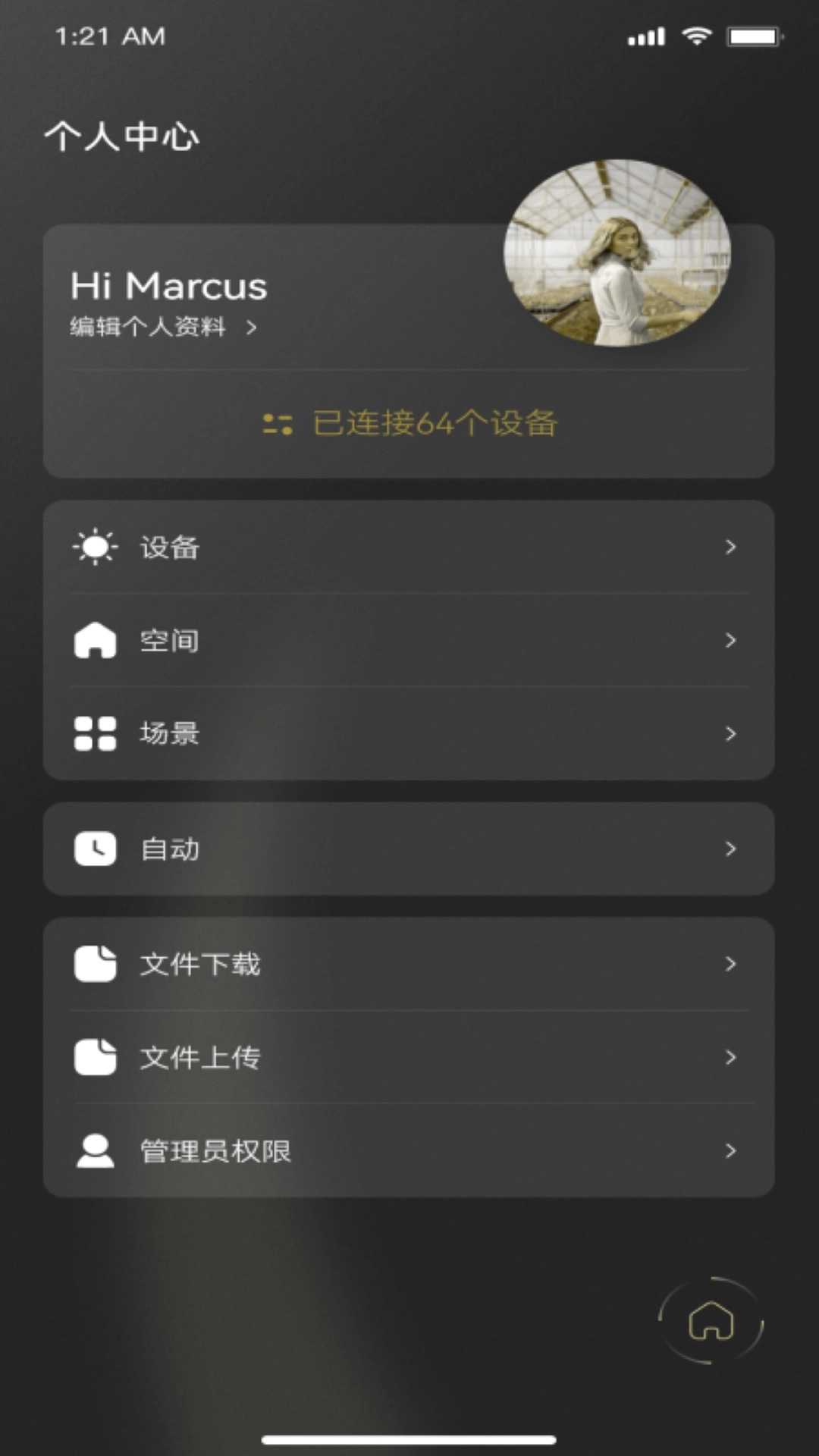Image resolution: width=819 pixels, height=1456 pixels.
Task: Expand 自动 with its right arrow
Action: coord(730,849)
